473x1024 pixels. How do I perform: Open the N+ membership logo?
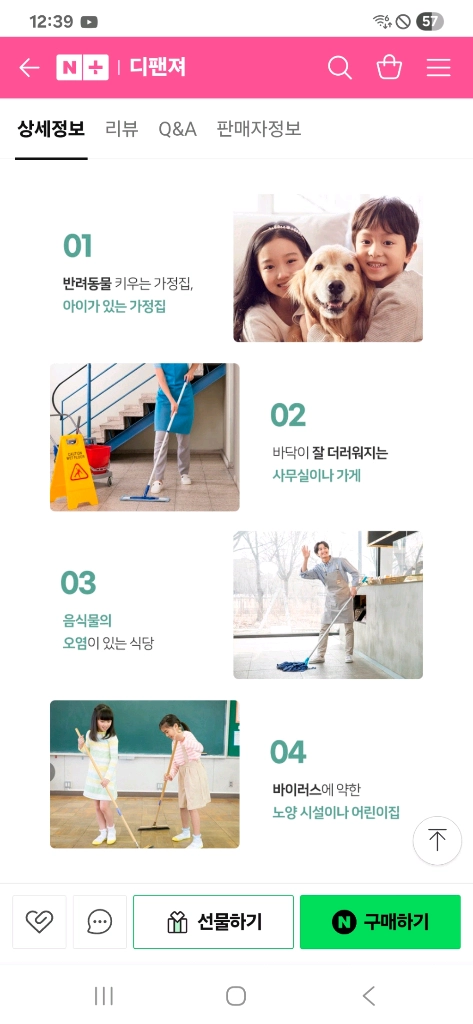[x=82, y=67]
